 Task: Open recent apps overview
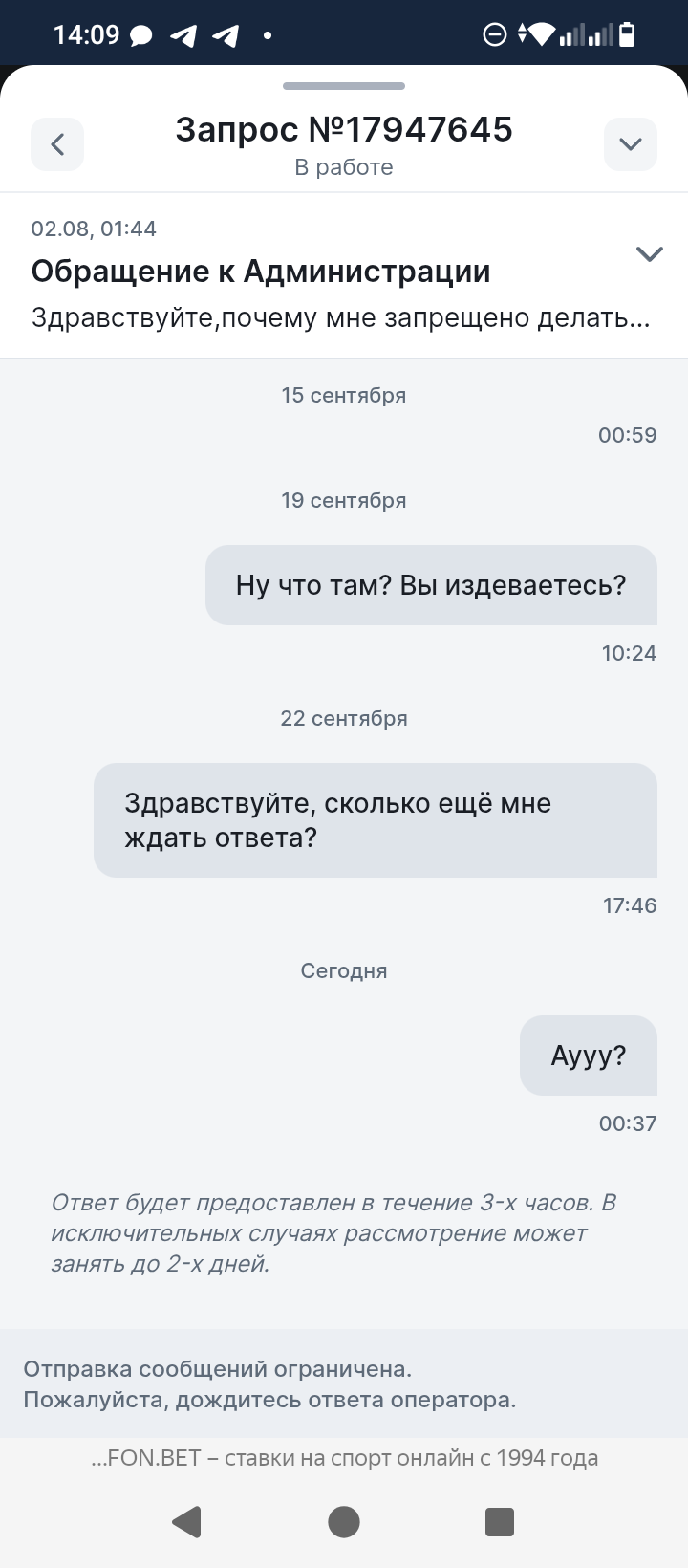[500, 1521]
